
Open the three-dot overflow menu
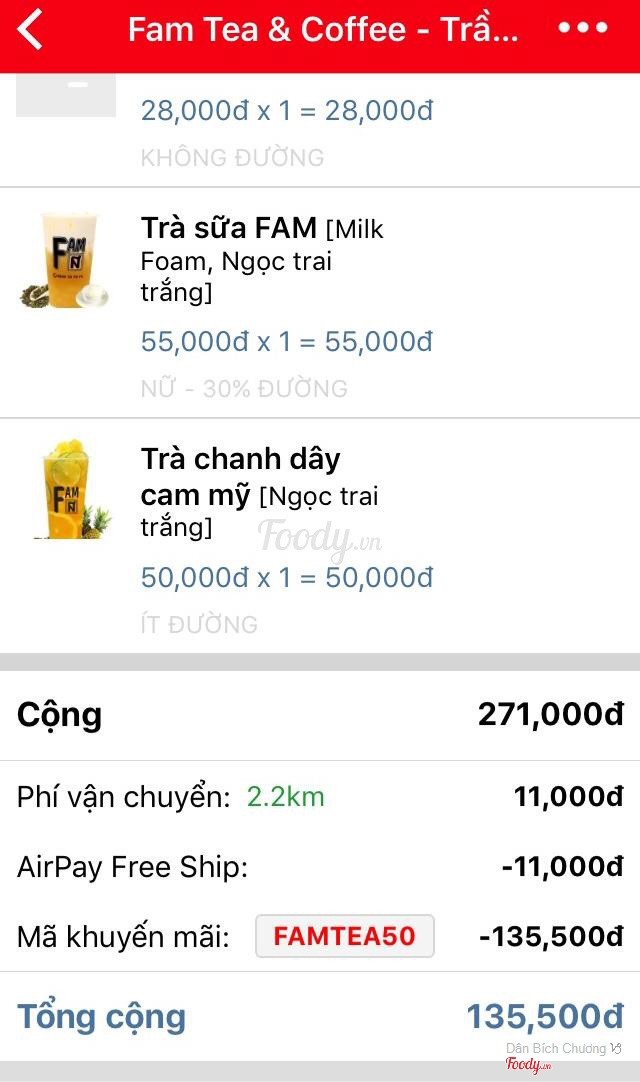582,29
